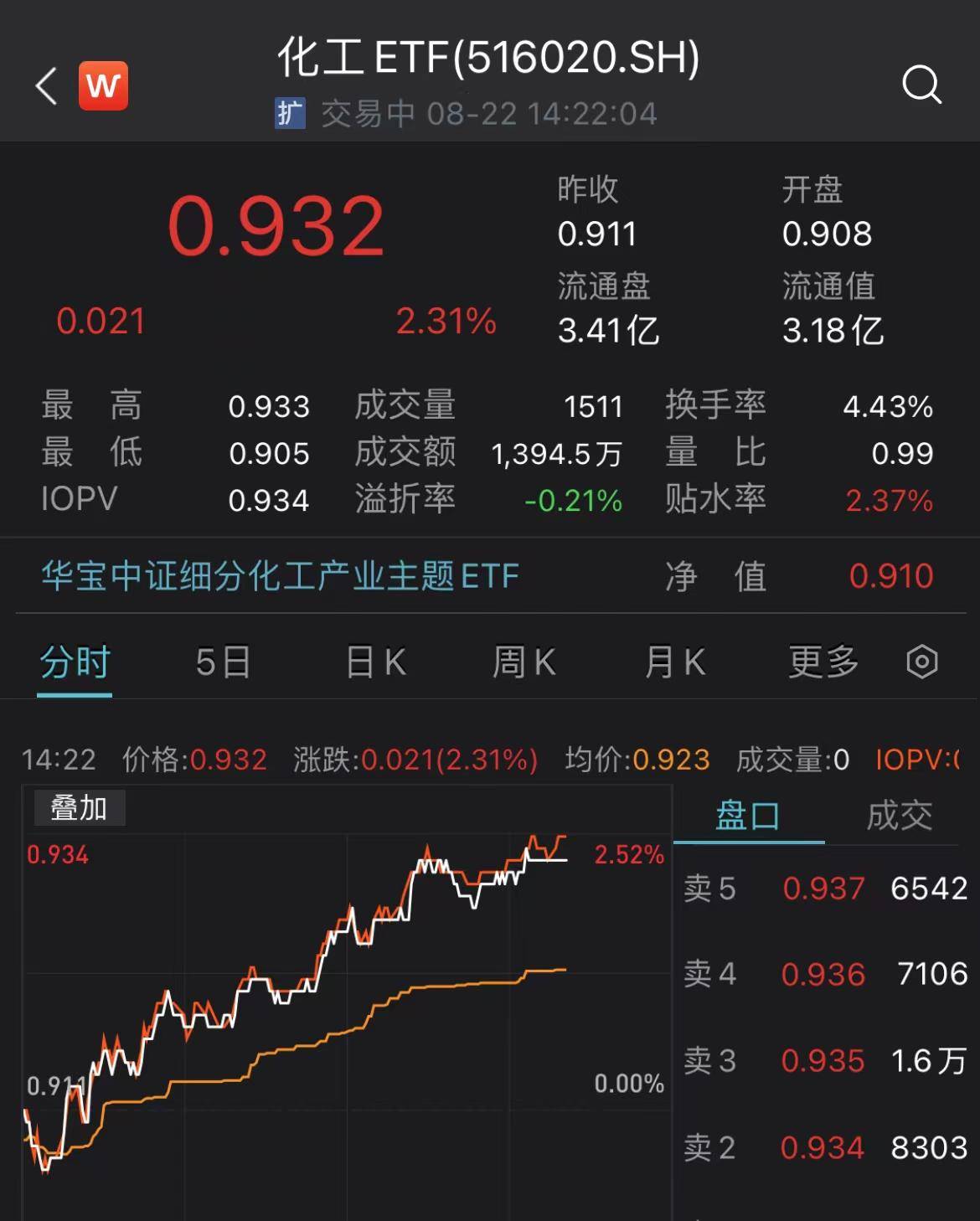Tap the red 0.932 current price display
The height and width of the screenshot is (1221, 980).
point(276,224)
